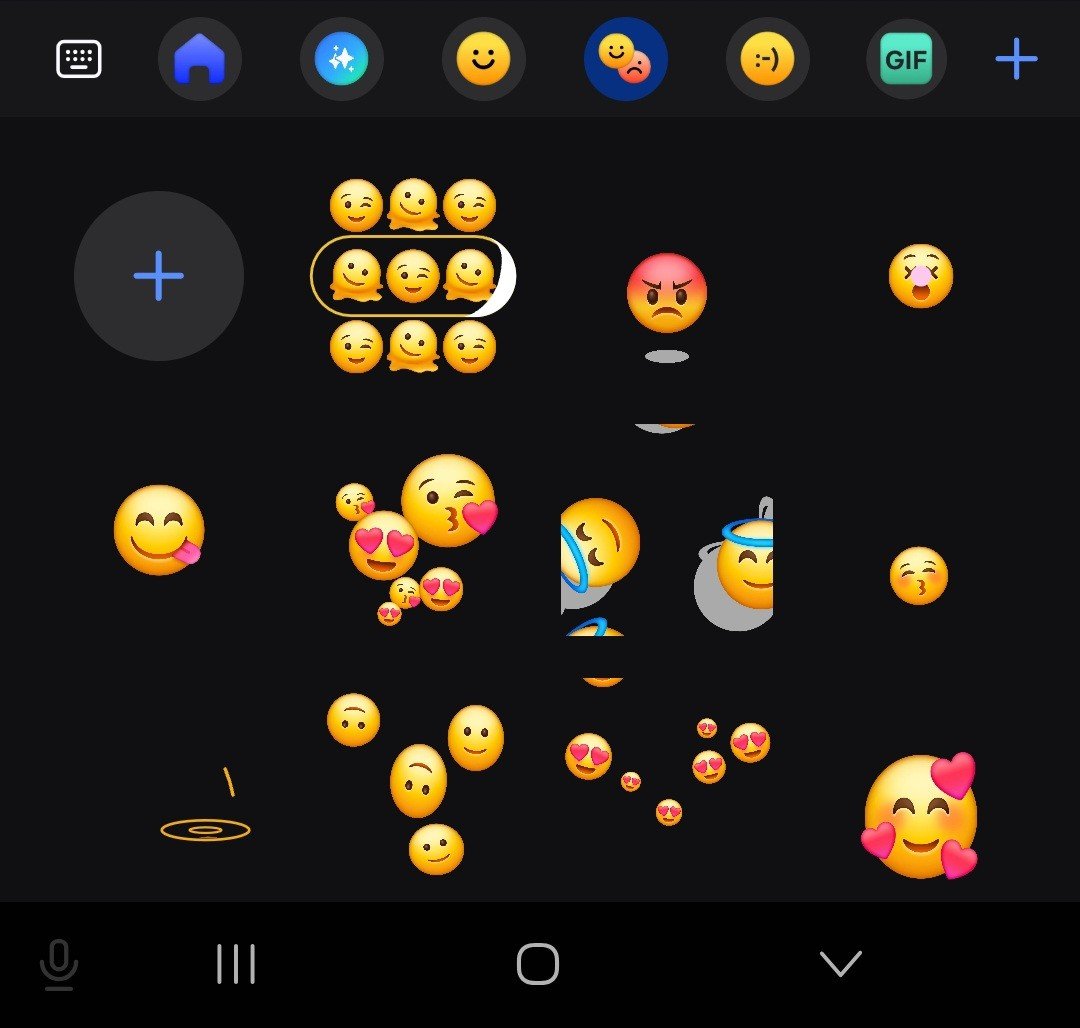Select the angry red face sticker
Image resolution: width=1080 pixels, height=1028 pixels.
pos(666,294)
